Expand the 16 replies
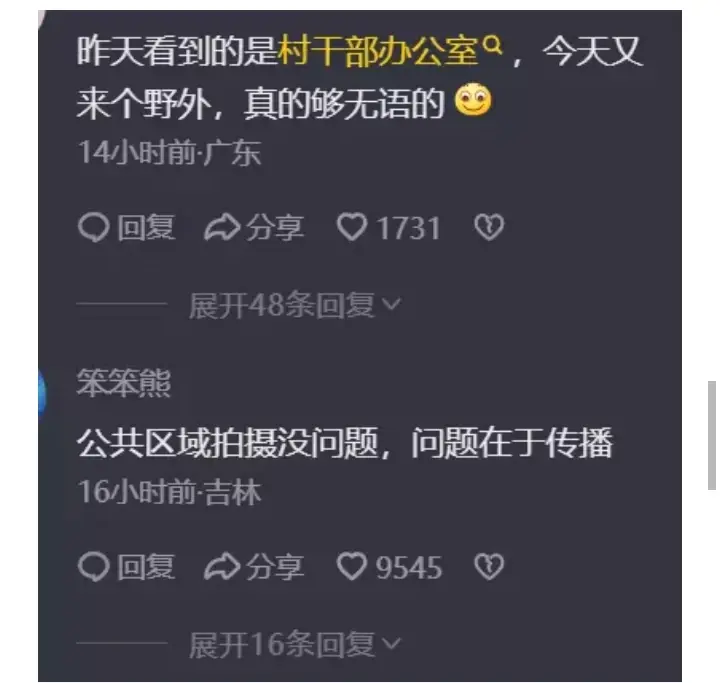 [x=294, y=644]
